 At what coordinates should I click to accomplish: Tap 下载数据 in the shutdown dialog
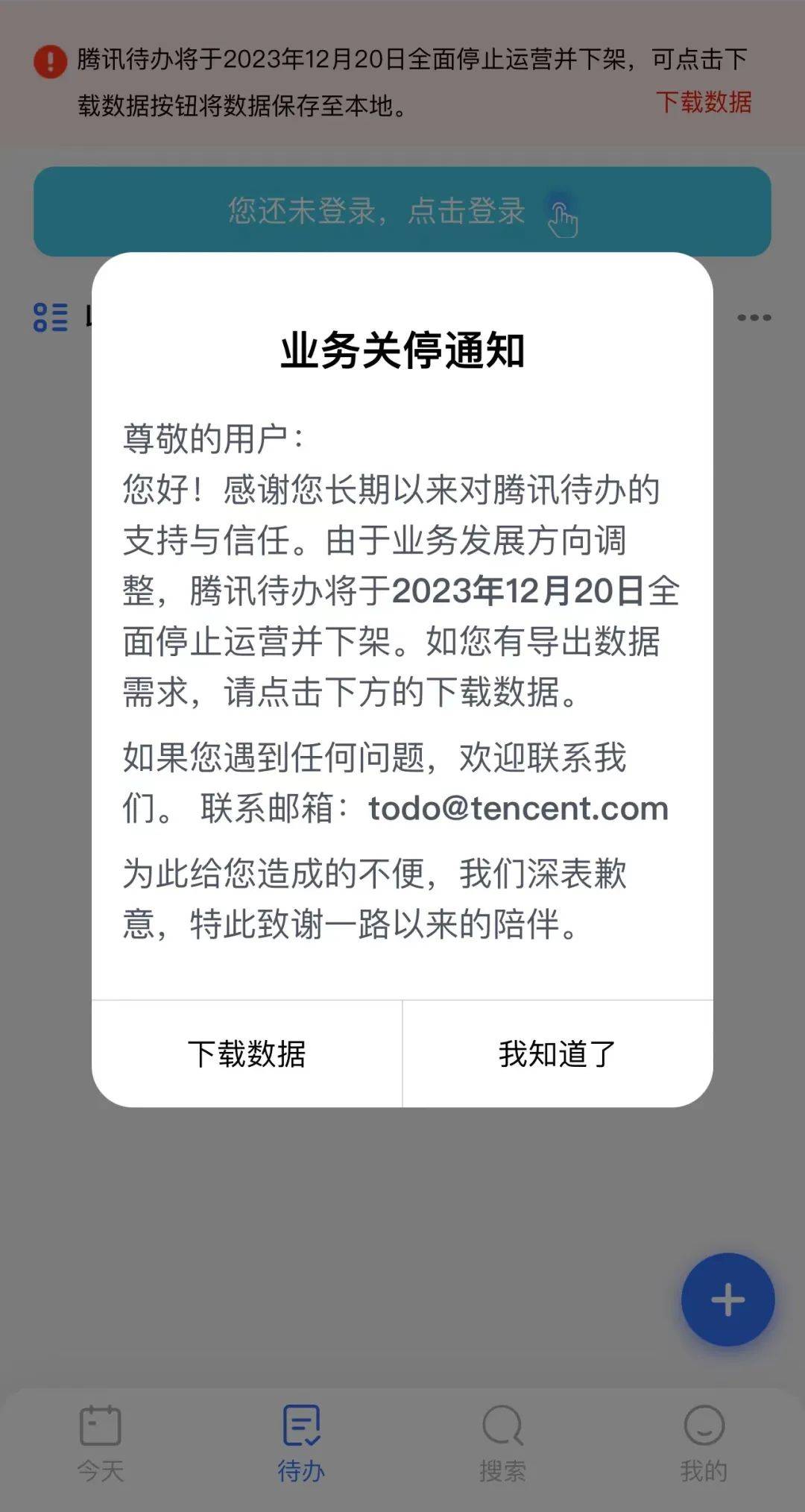[247, 1053]
